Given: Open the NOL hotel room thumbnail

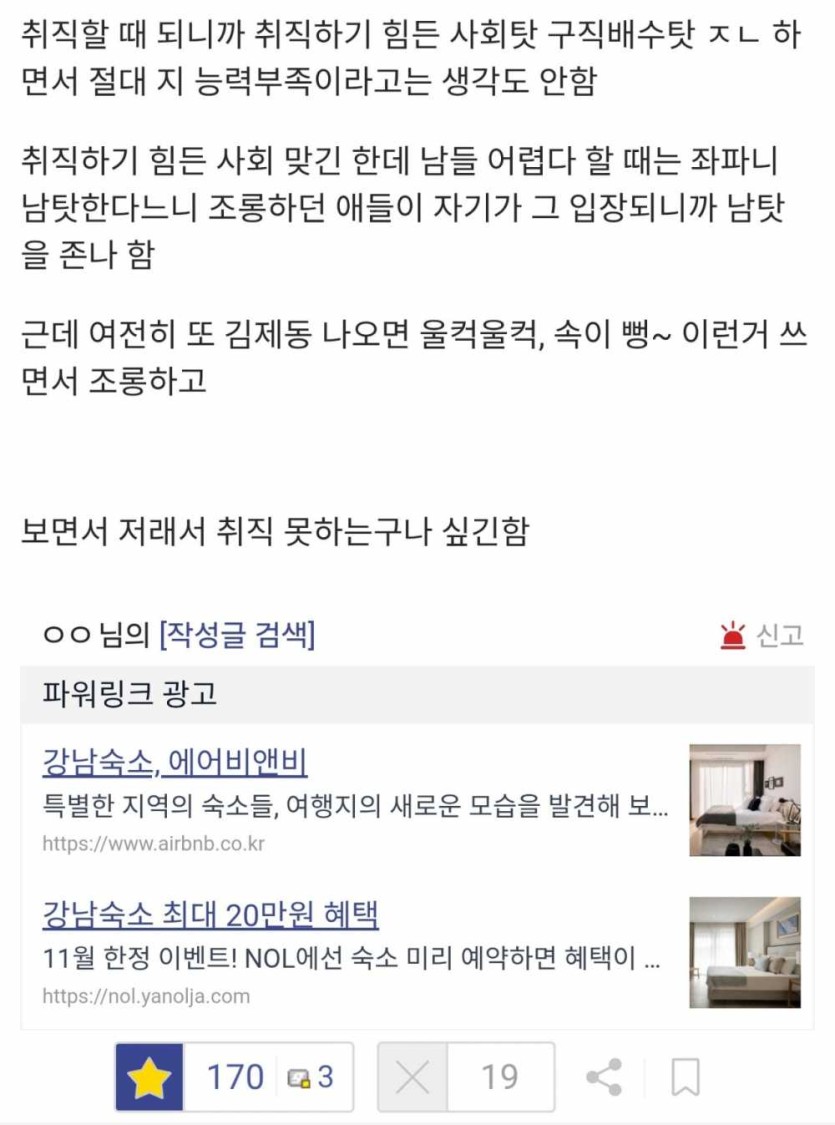Looking at the screenshot, I should pyautogui.click(x=745, y=952).
